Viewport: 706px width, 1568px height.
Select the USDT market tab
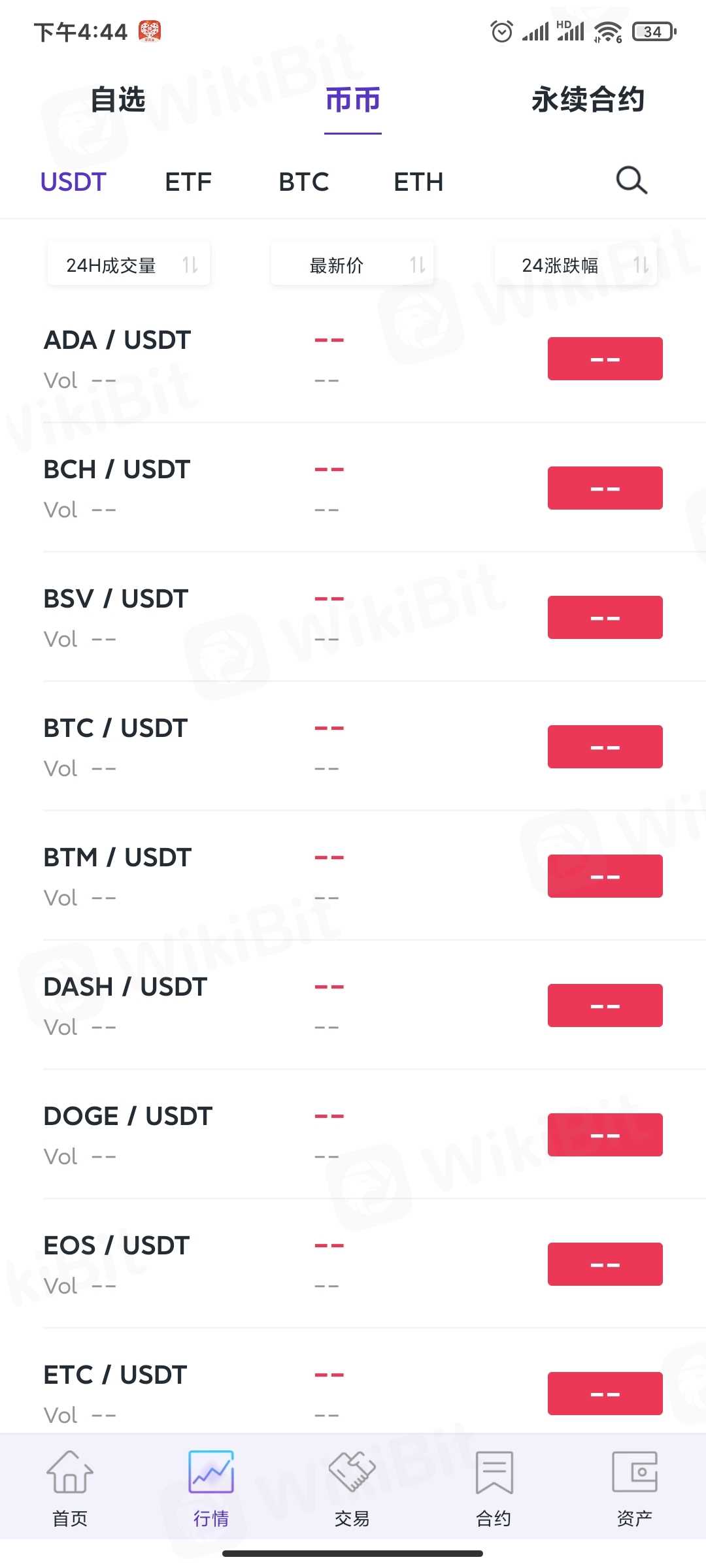coord(73,182)
